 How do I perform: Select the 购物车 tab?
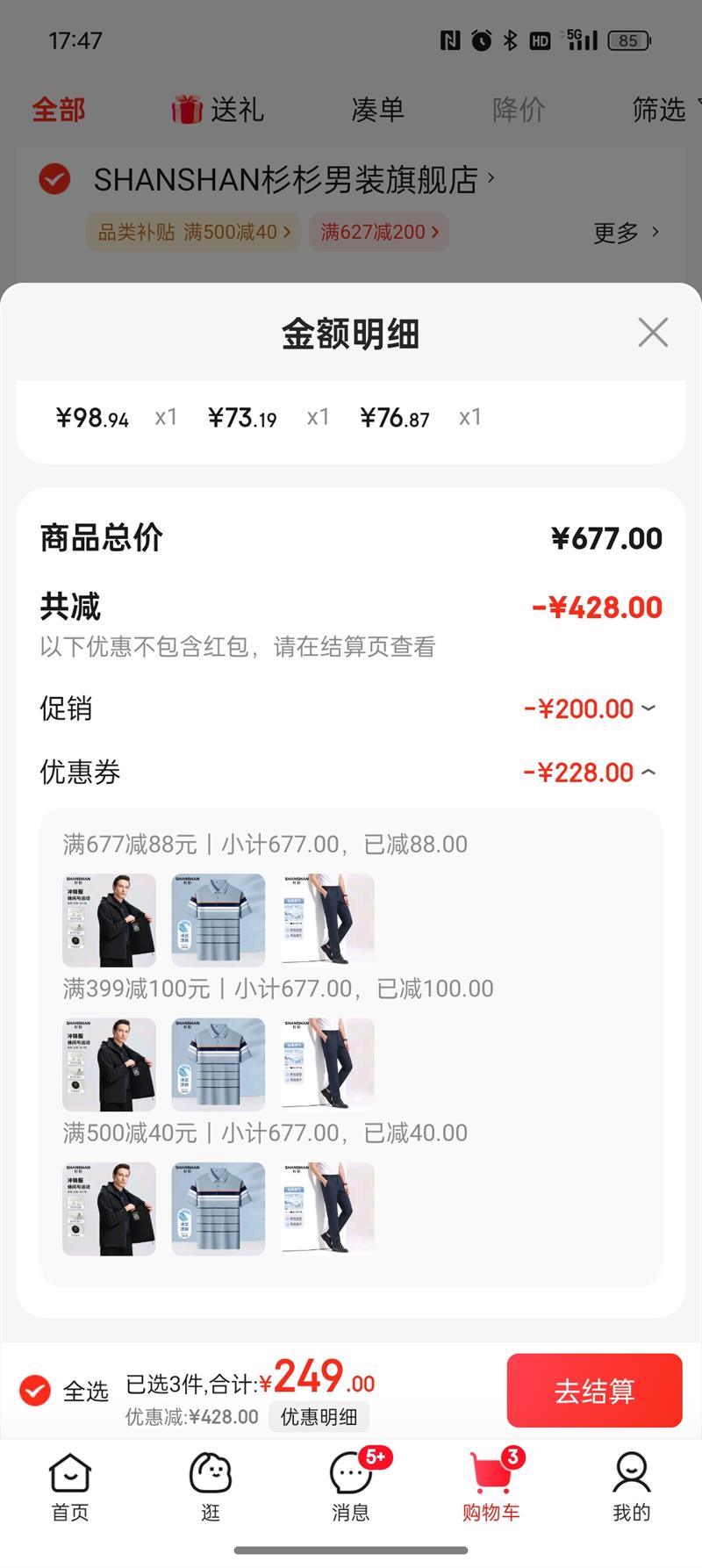(491, 1488)
